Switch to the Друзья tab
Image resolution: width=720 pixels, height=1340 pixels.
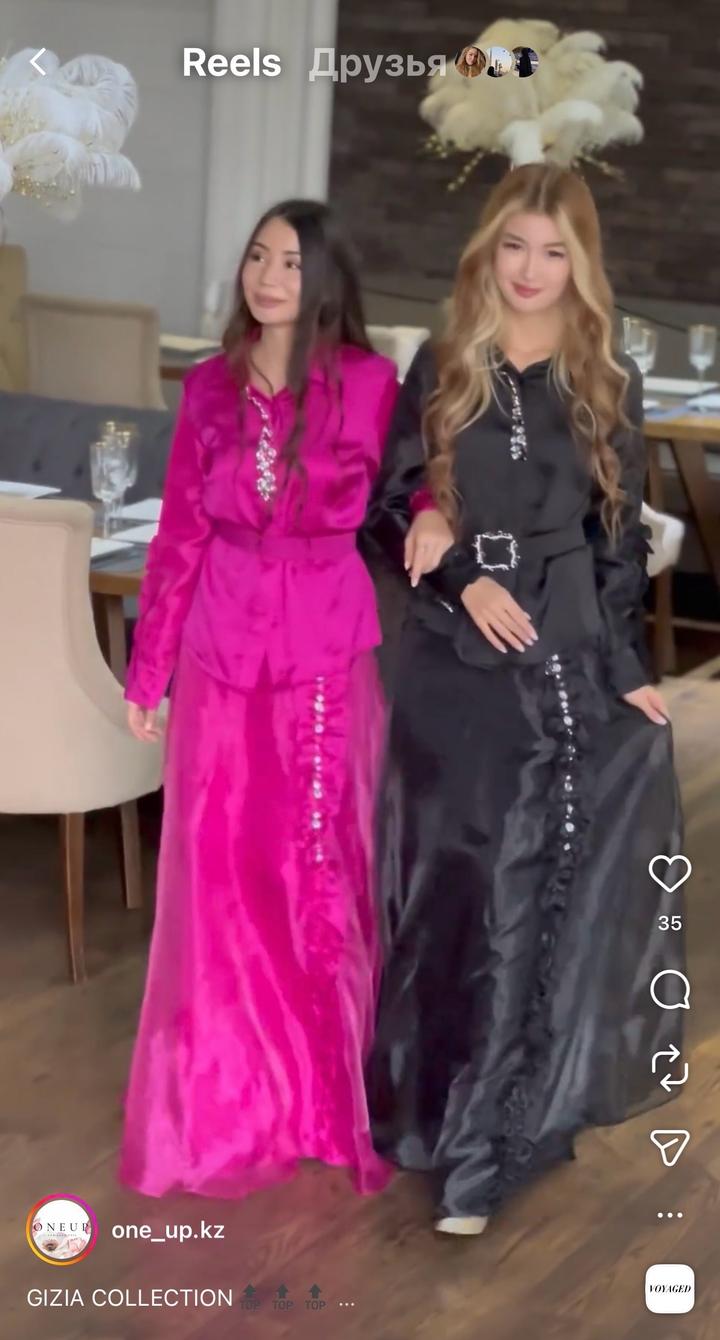pyautogui.click(x=377, y=63)
